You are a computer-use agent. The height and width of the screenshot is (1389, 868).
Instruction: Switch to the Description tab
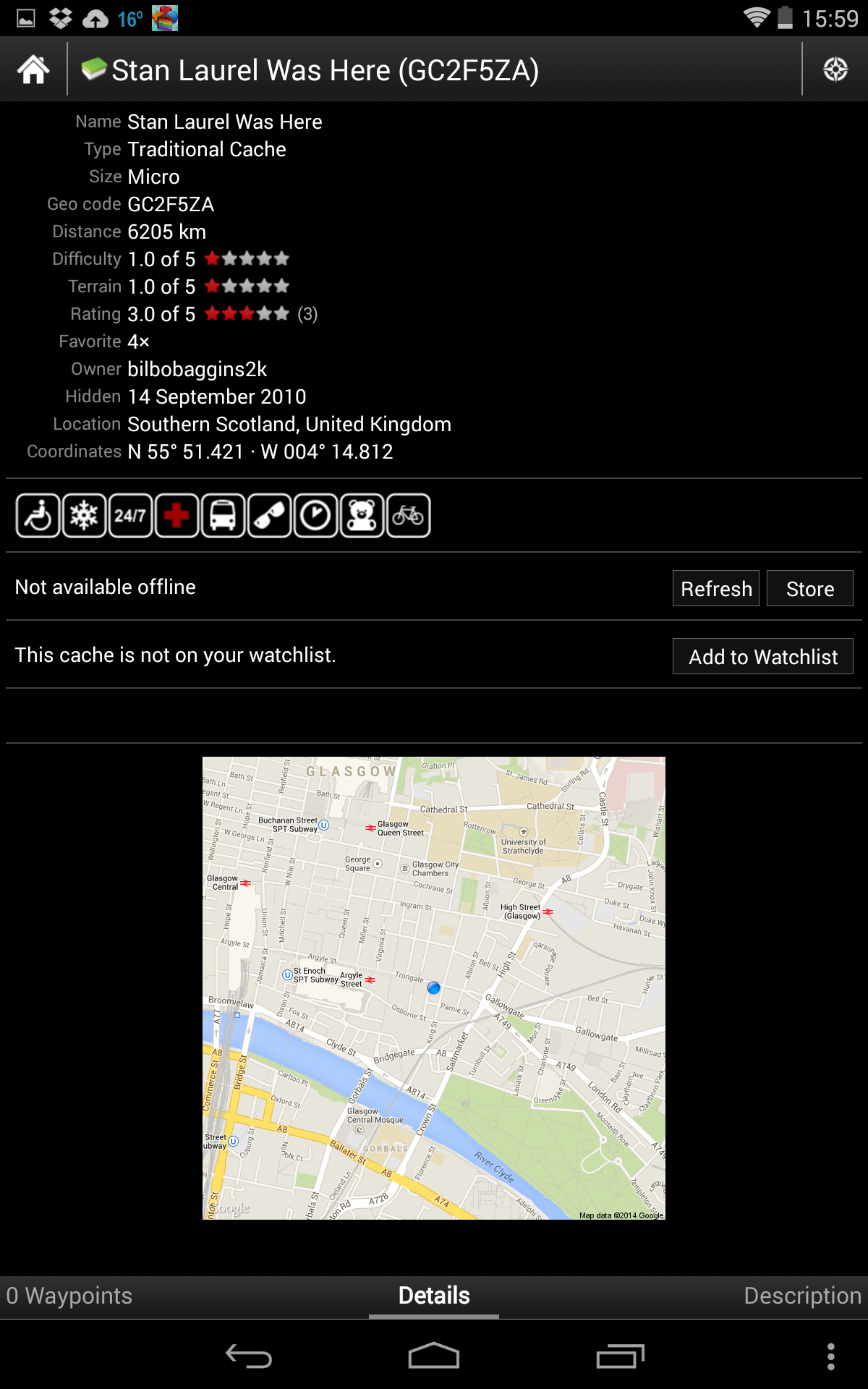pyautogui.click(x=802, y=1296)
